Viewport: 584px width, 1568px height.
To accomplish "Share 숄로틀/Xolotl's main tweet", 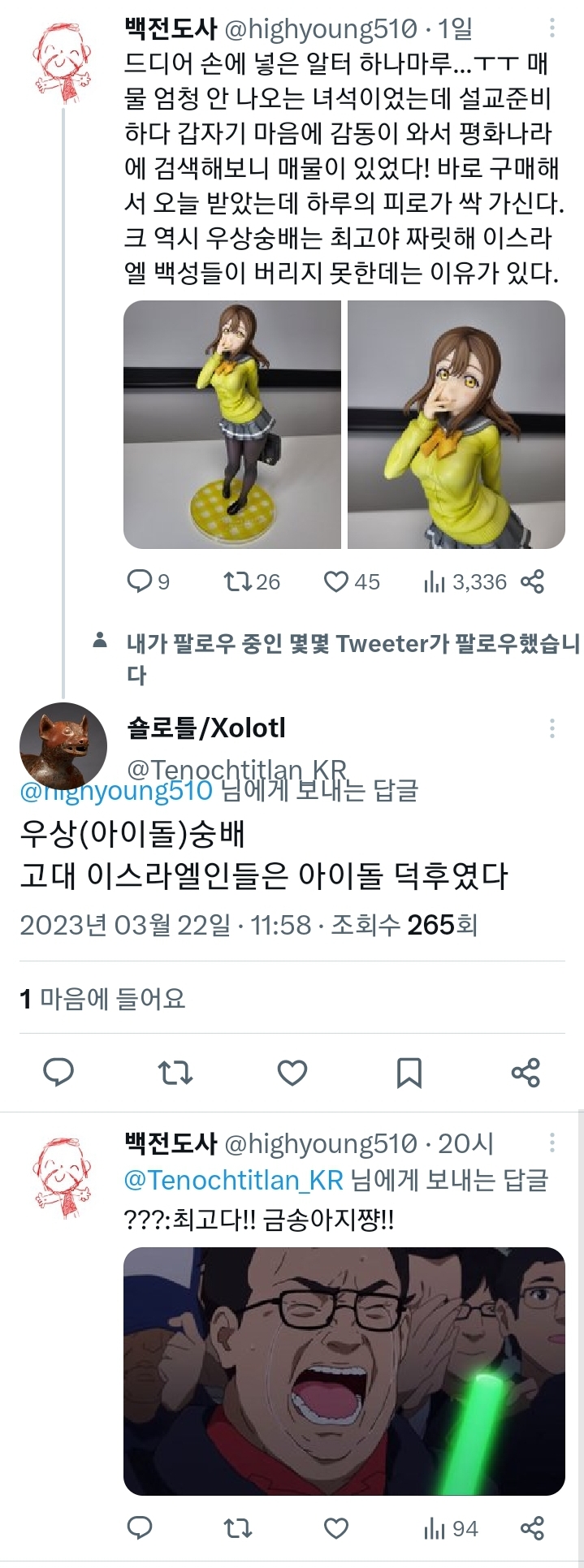I will point(526,1073).
